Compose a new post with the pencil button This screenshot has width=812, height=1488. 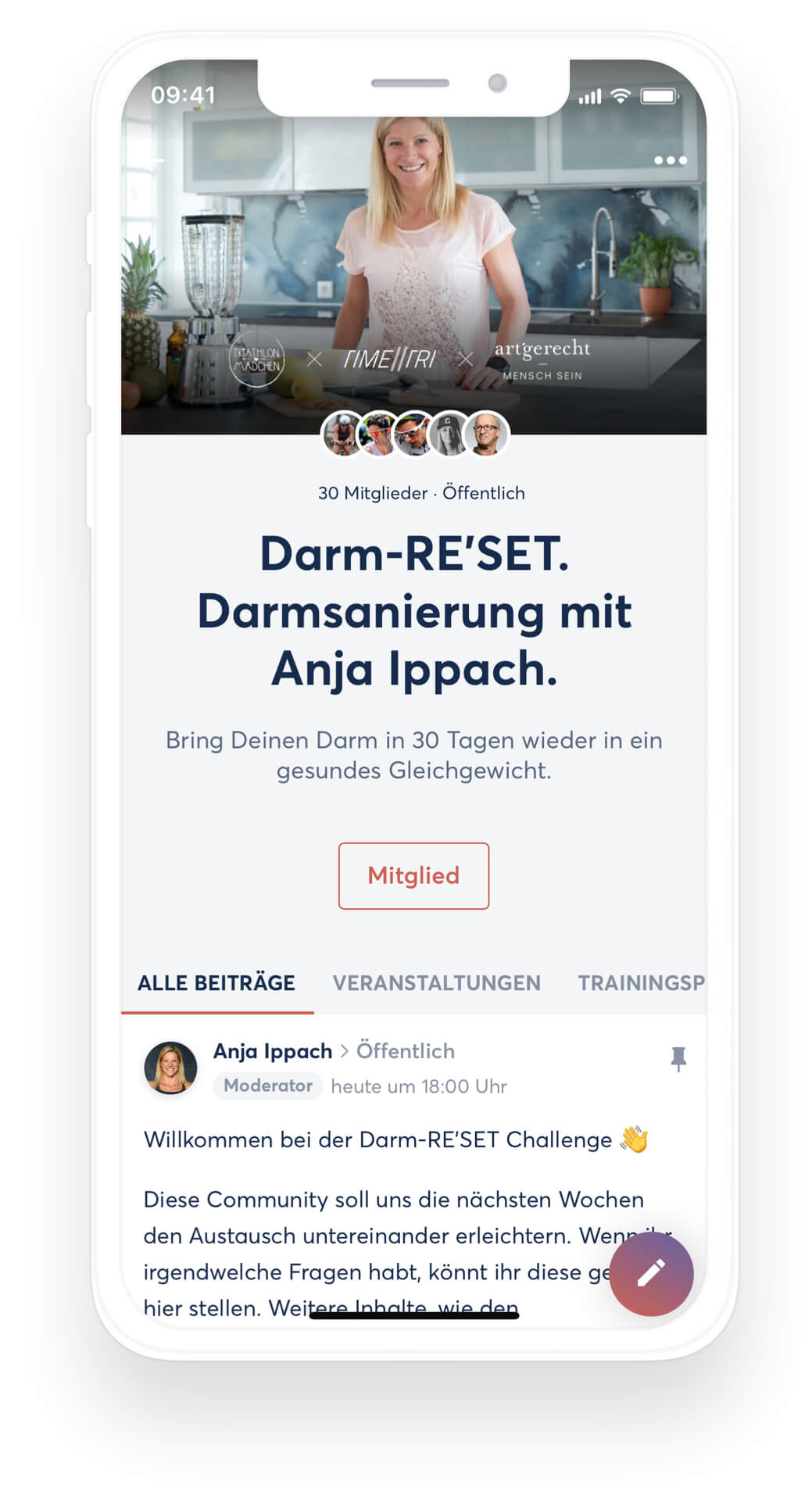click(651, 1273)
